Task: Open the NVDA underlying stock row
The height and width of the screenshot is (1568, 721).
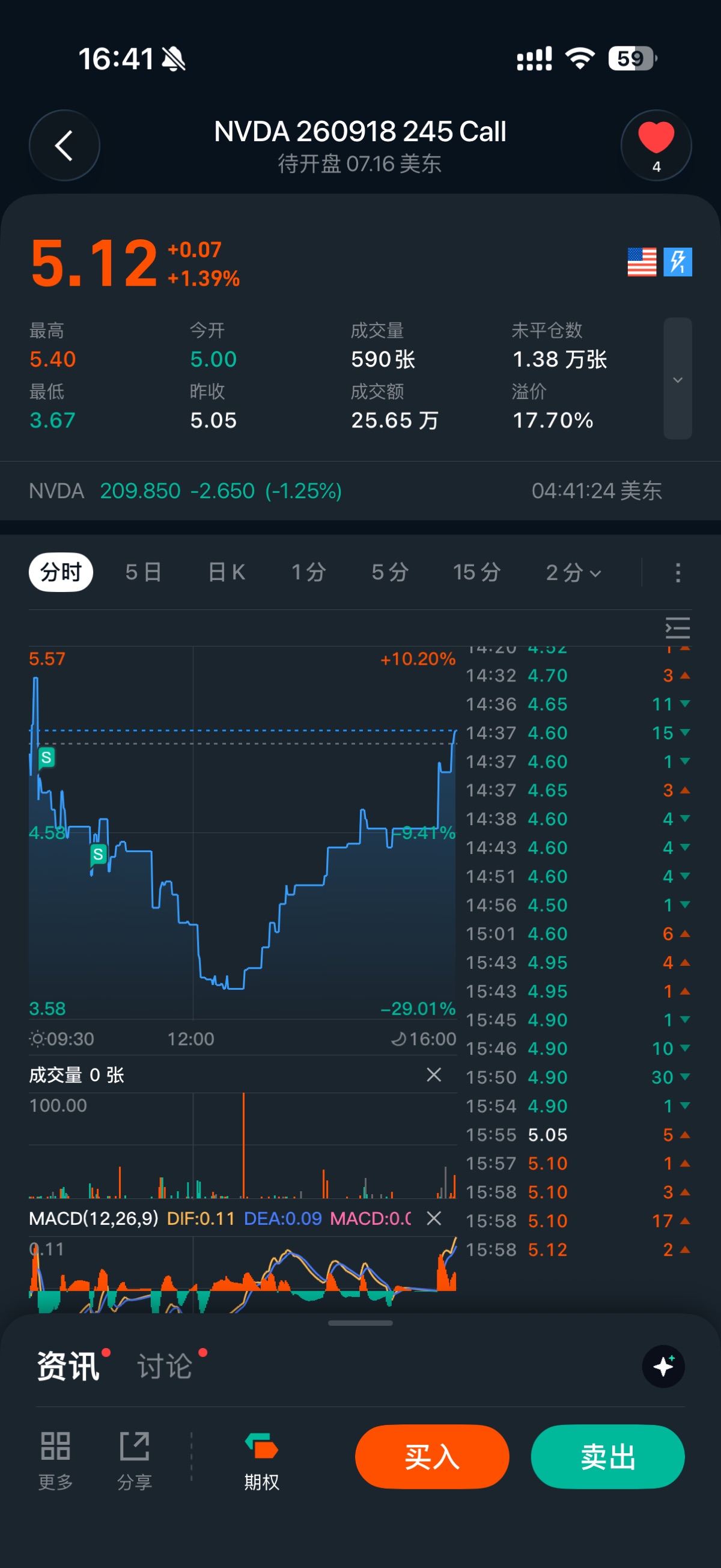Action: click(360, 490)
